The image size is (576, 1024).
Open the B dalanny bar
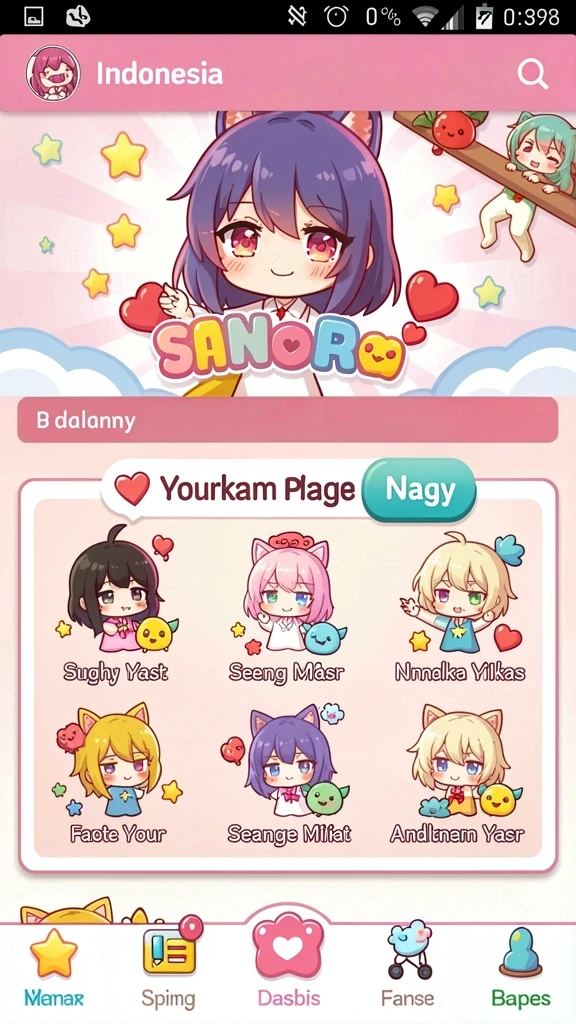pos(287,420)
